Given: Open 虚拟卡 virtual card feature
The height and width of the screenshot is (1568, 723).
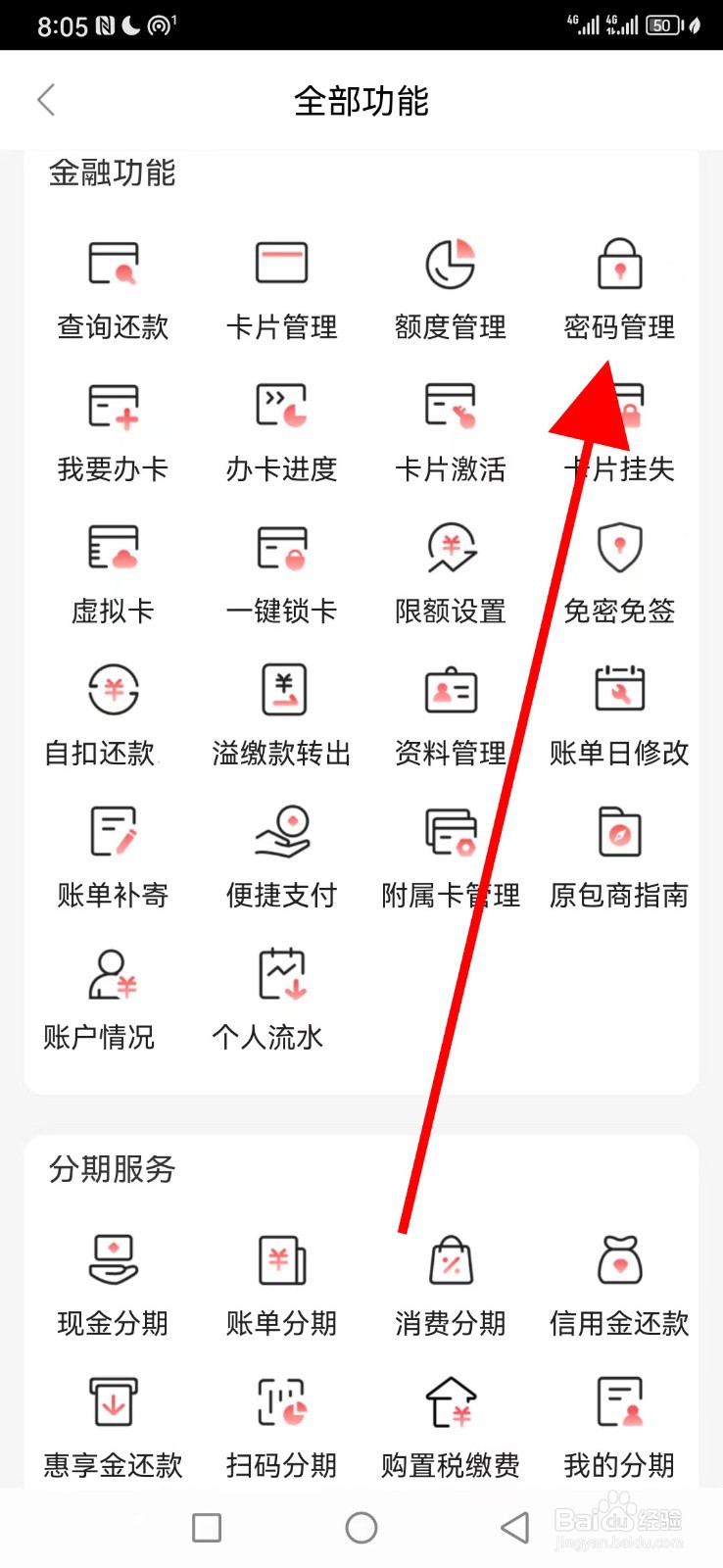Looking at the screenshot, I should [x=113, y=568].
